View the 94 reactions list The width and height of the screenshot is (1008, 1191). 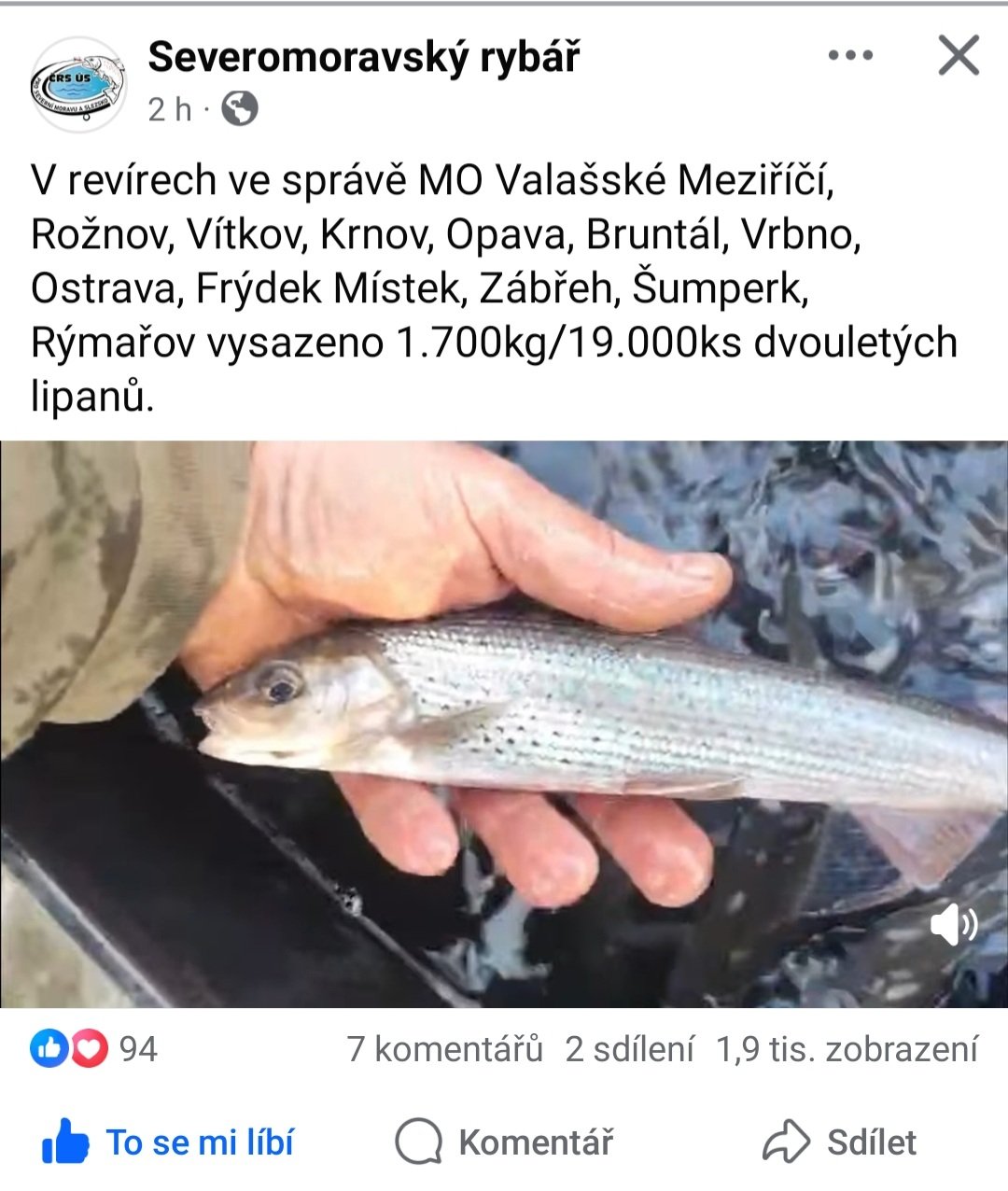click(94, 1049)
